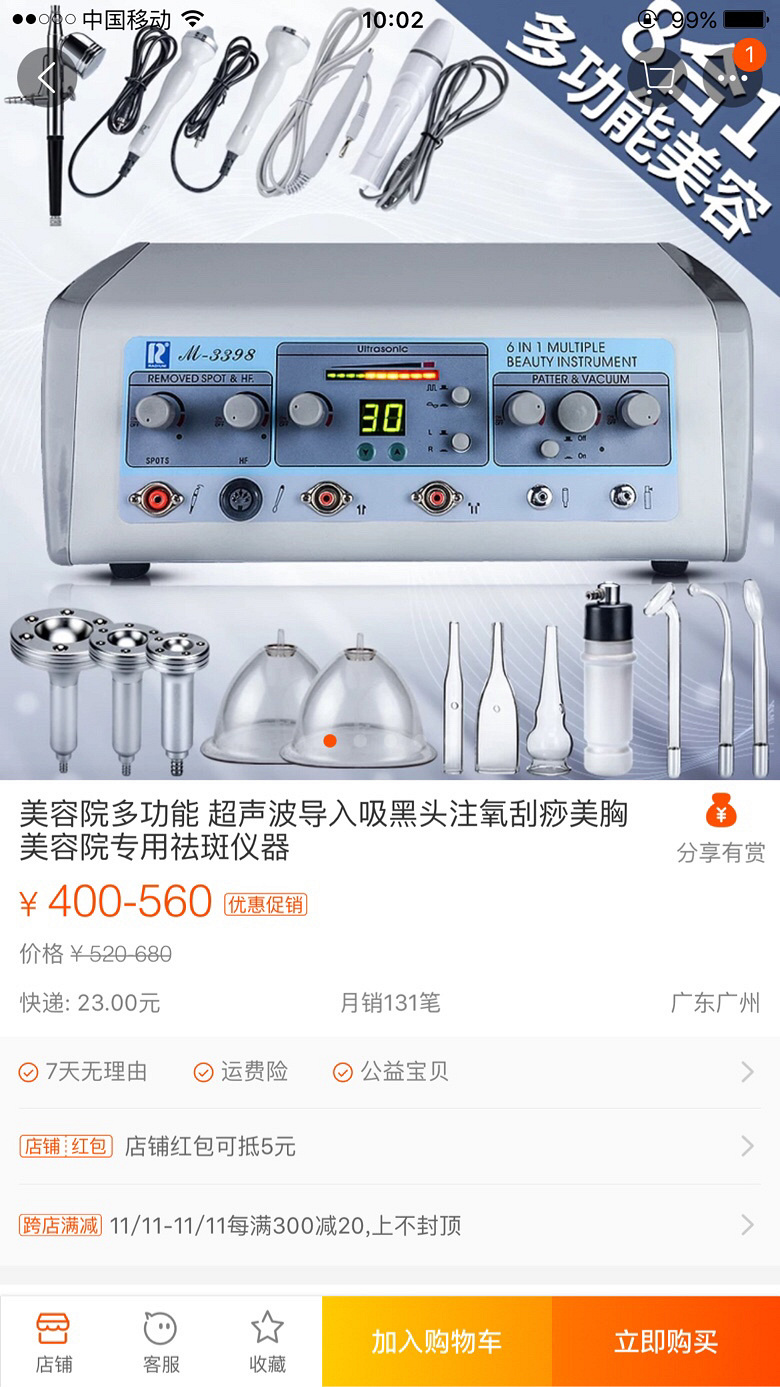Open the 跨店满减 promotion row
This screenshot has width=780, height=1387.
(388, 1225)
